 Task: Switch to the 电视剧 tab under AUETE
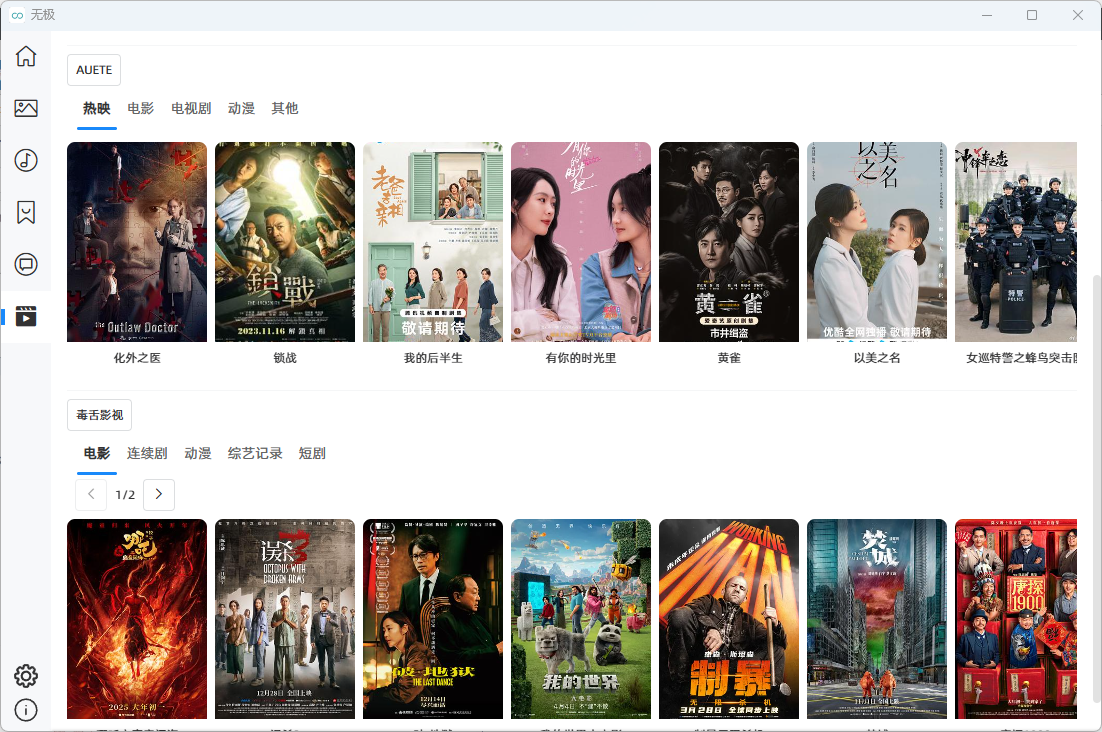(191, 108)
